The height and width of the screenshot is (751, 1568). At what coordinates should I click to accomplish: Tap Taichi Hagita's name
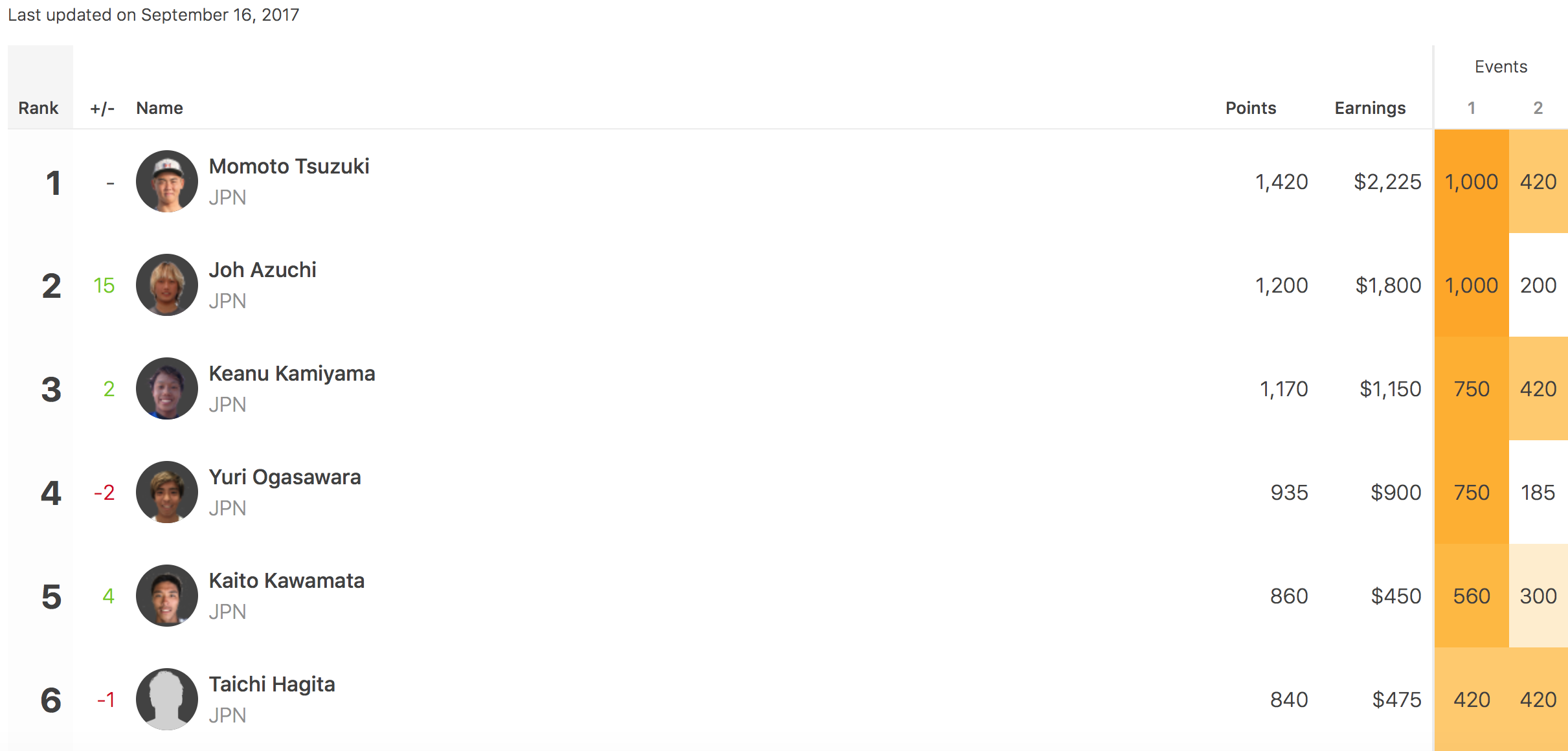point(271,684)
